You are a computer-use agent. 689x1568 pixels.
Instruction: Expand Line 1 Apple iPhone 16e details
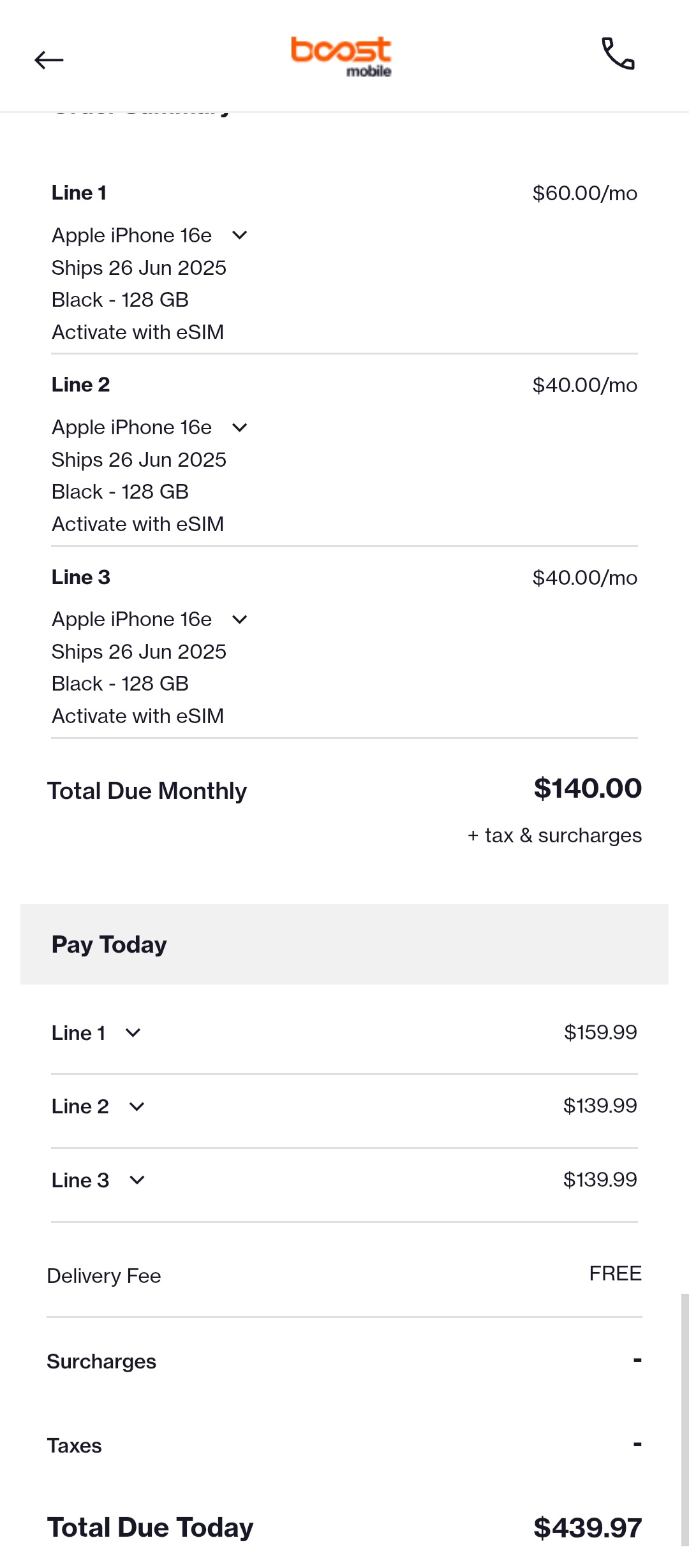pos(240,235)
